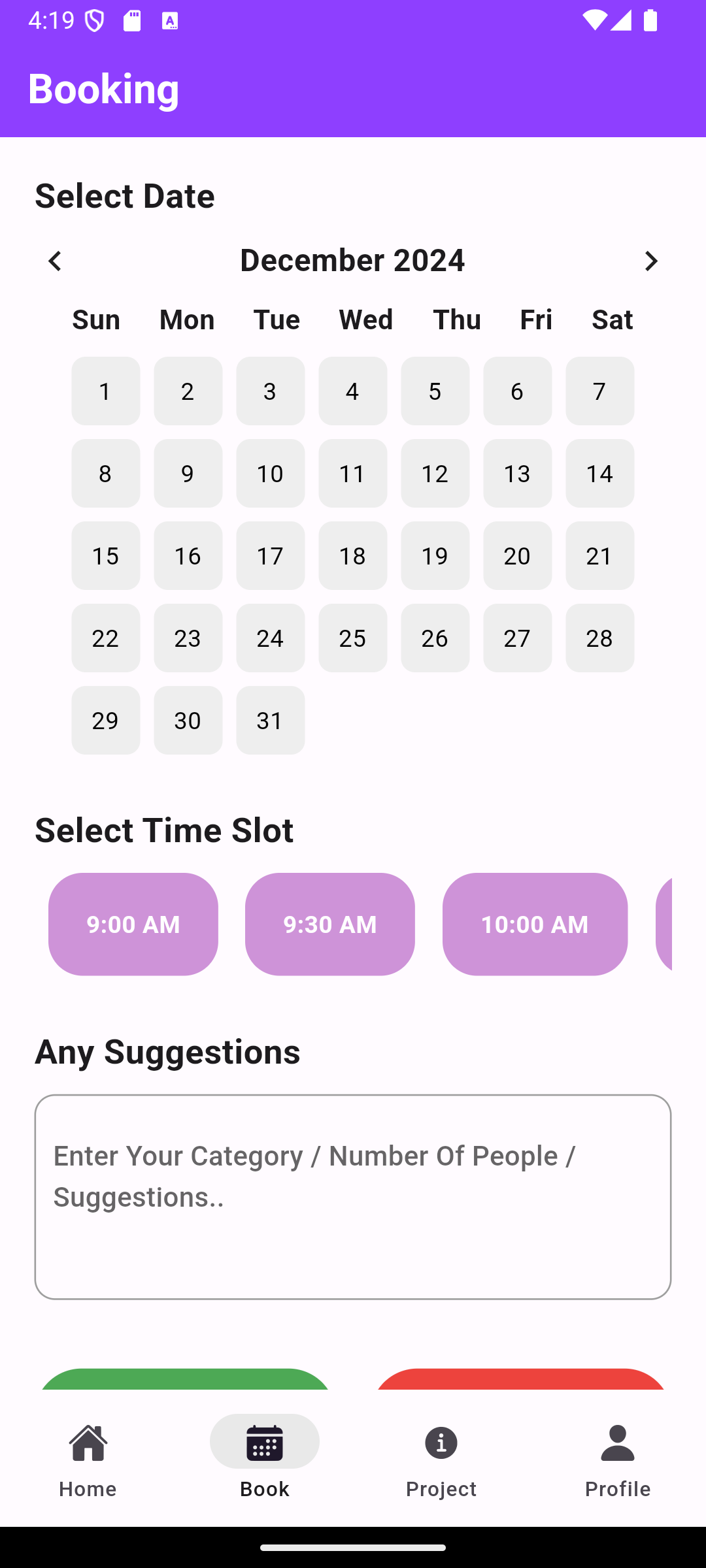Go to the next month
Viewport: 706px width, 1568px height.
point(651,261)
